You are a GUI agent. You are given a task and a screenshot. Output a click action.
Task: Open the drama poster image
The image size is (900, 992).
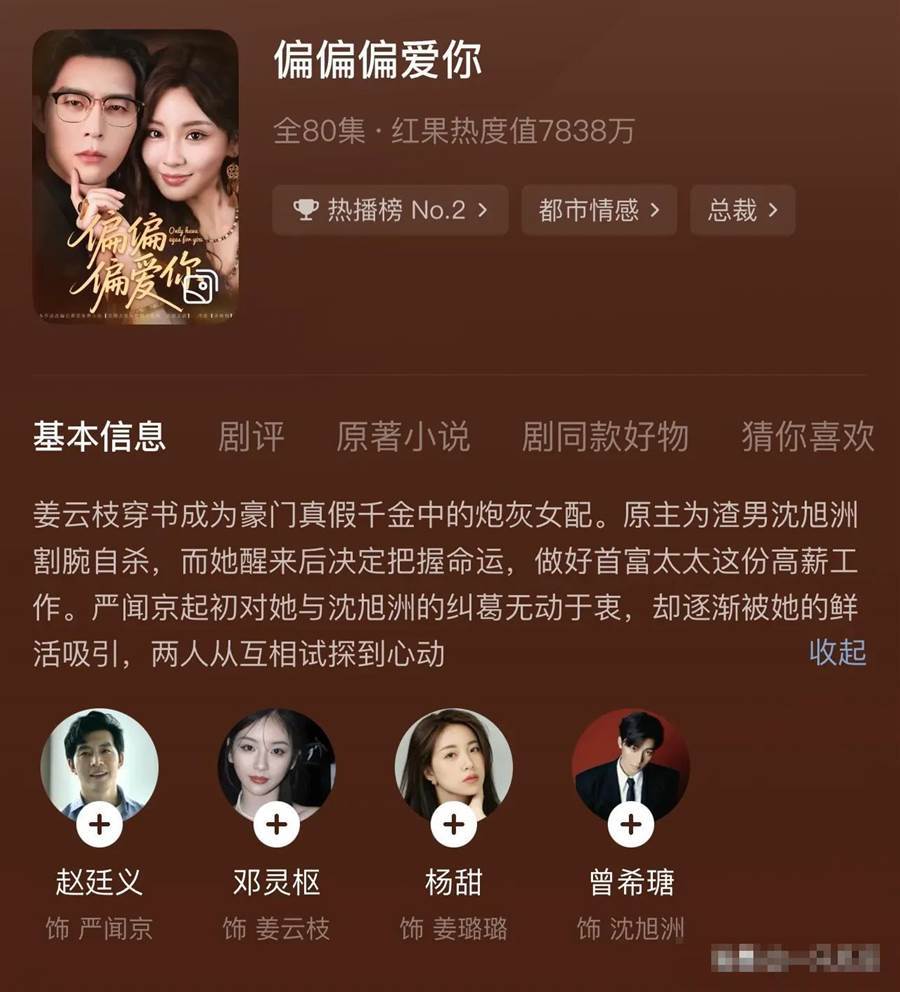click(x=135, y=175)
